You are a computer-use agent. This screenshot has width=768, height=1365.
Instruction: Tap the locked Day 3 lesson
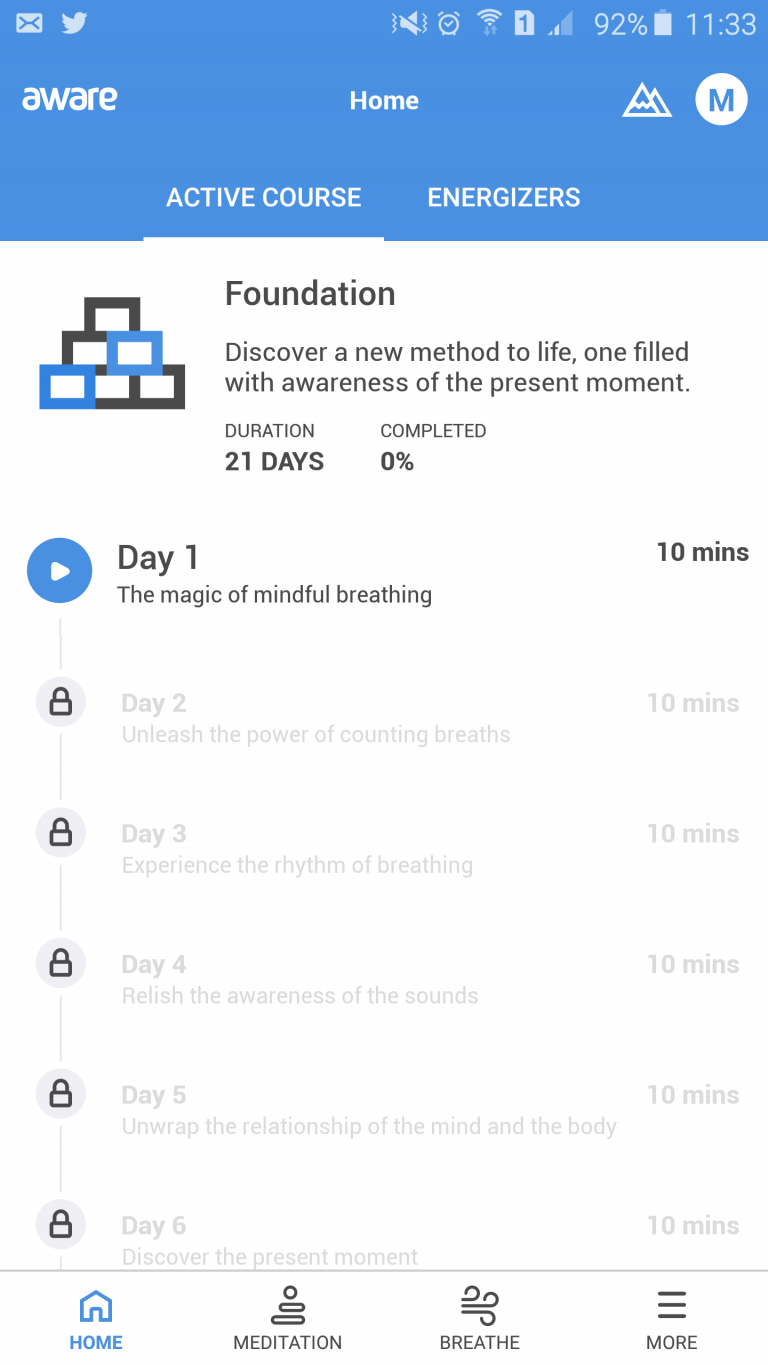[384, 849]
